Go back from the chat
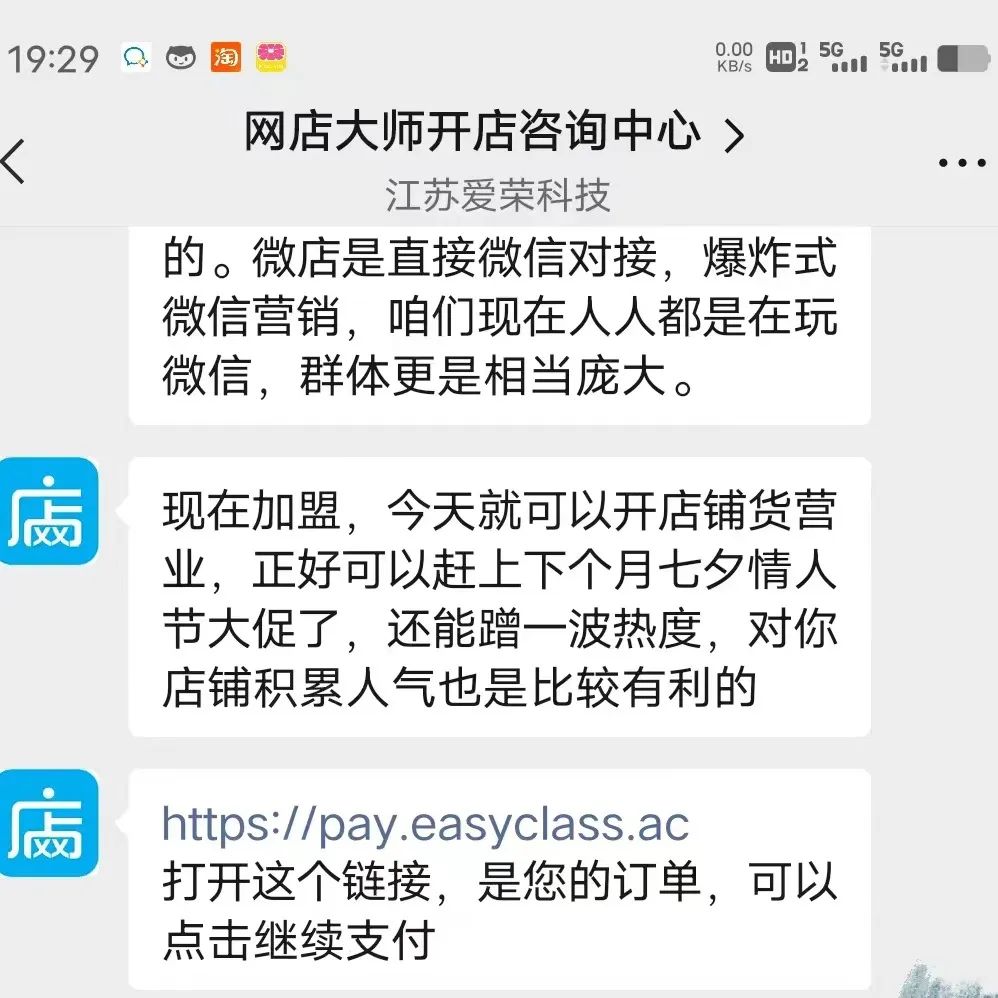The image size is (998, 998). coord(16,162)
